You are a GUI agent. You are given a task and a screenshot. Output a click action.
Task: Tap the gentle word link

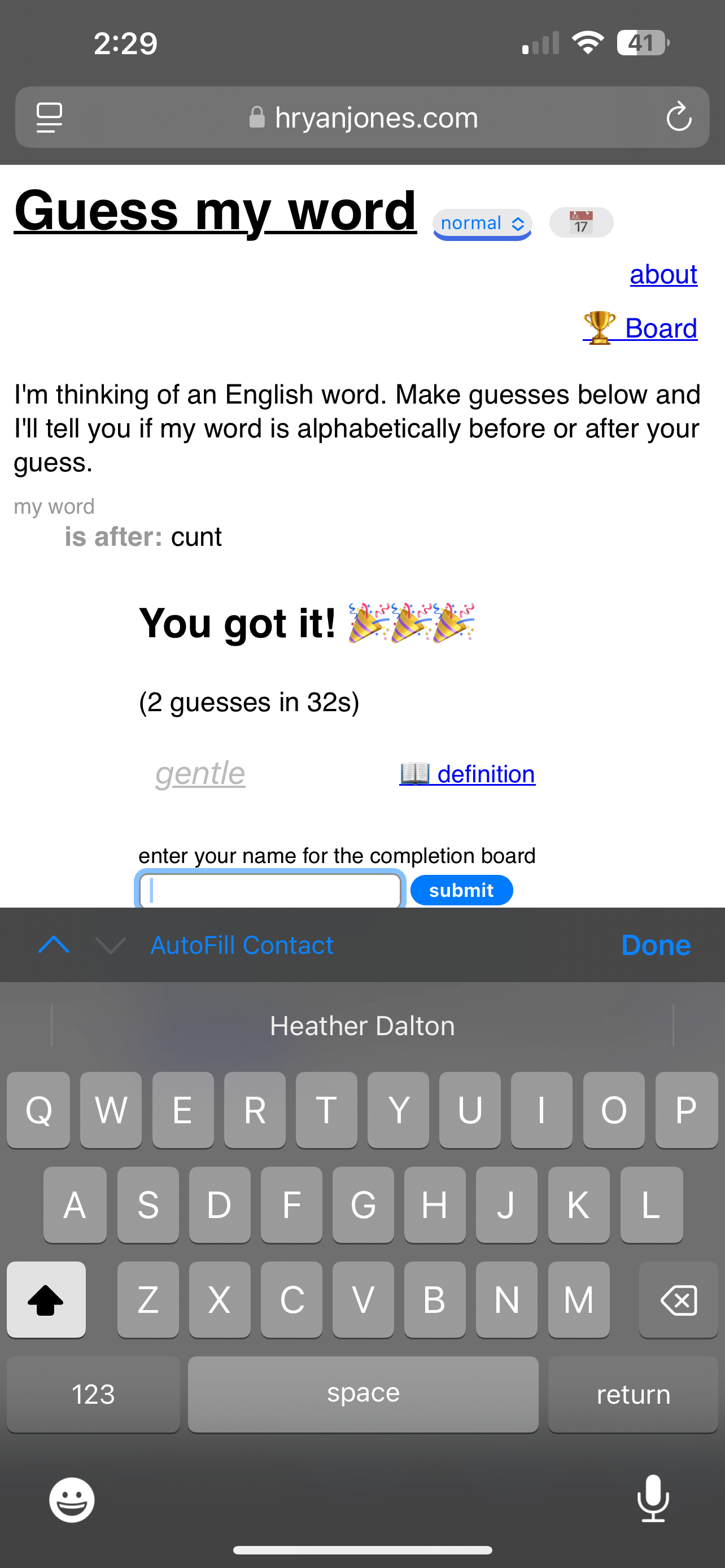pyautogui.click(x=200, y=774)
